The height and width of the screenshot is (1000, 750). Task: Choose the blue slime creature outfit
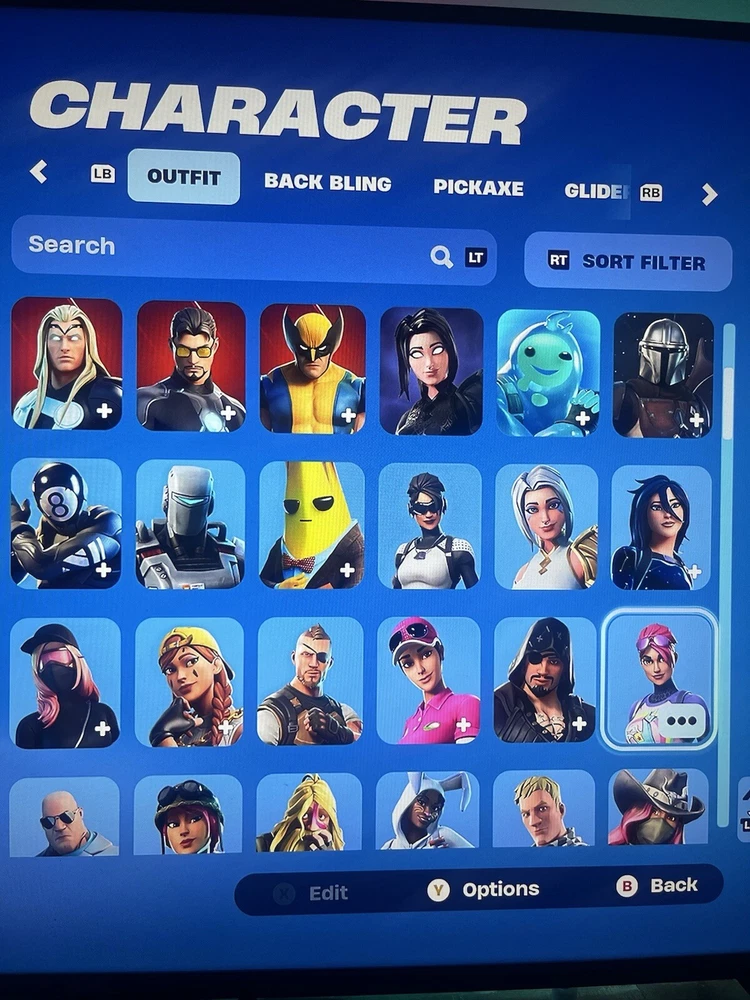tap(548, 372)
